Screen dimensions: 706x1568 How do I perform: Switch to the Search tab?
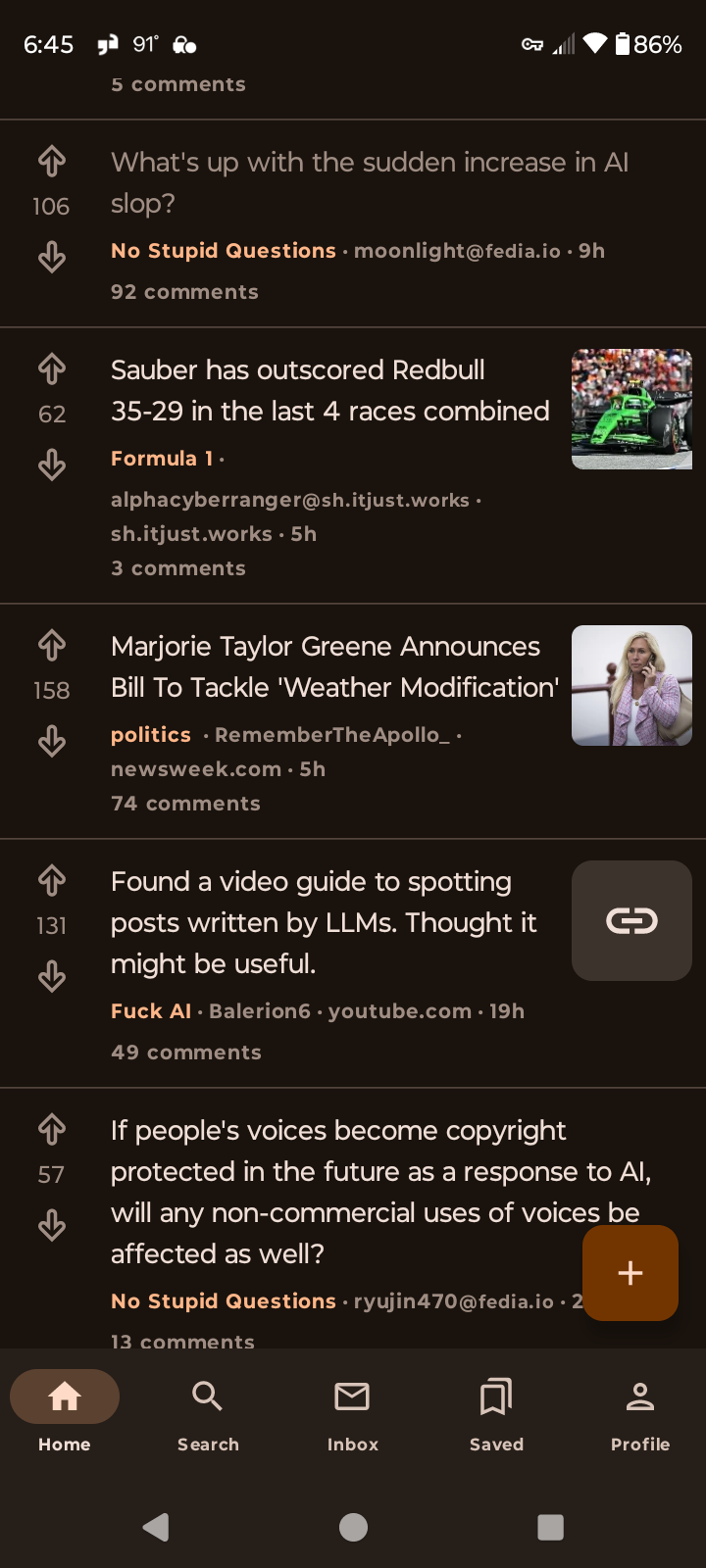208,1411
